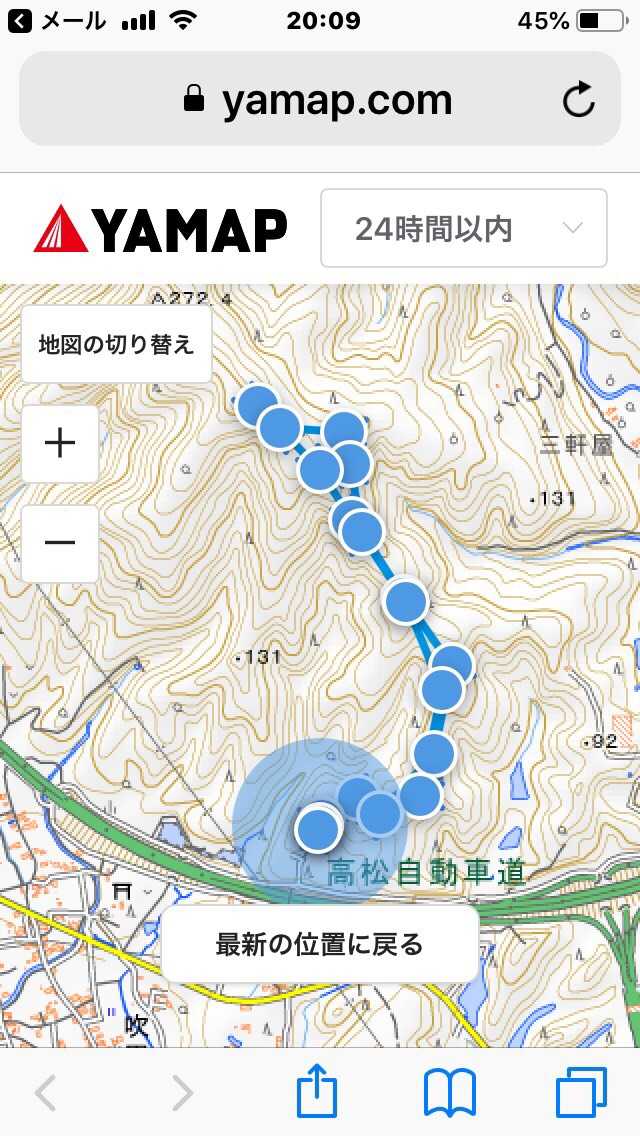Tap the 地図の切り替え map switch button

click(116, 345)
